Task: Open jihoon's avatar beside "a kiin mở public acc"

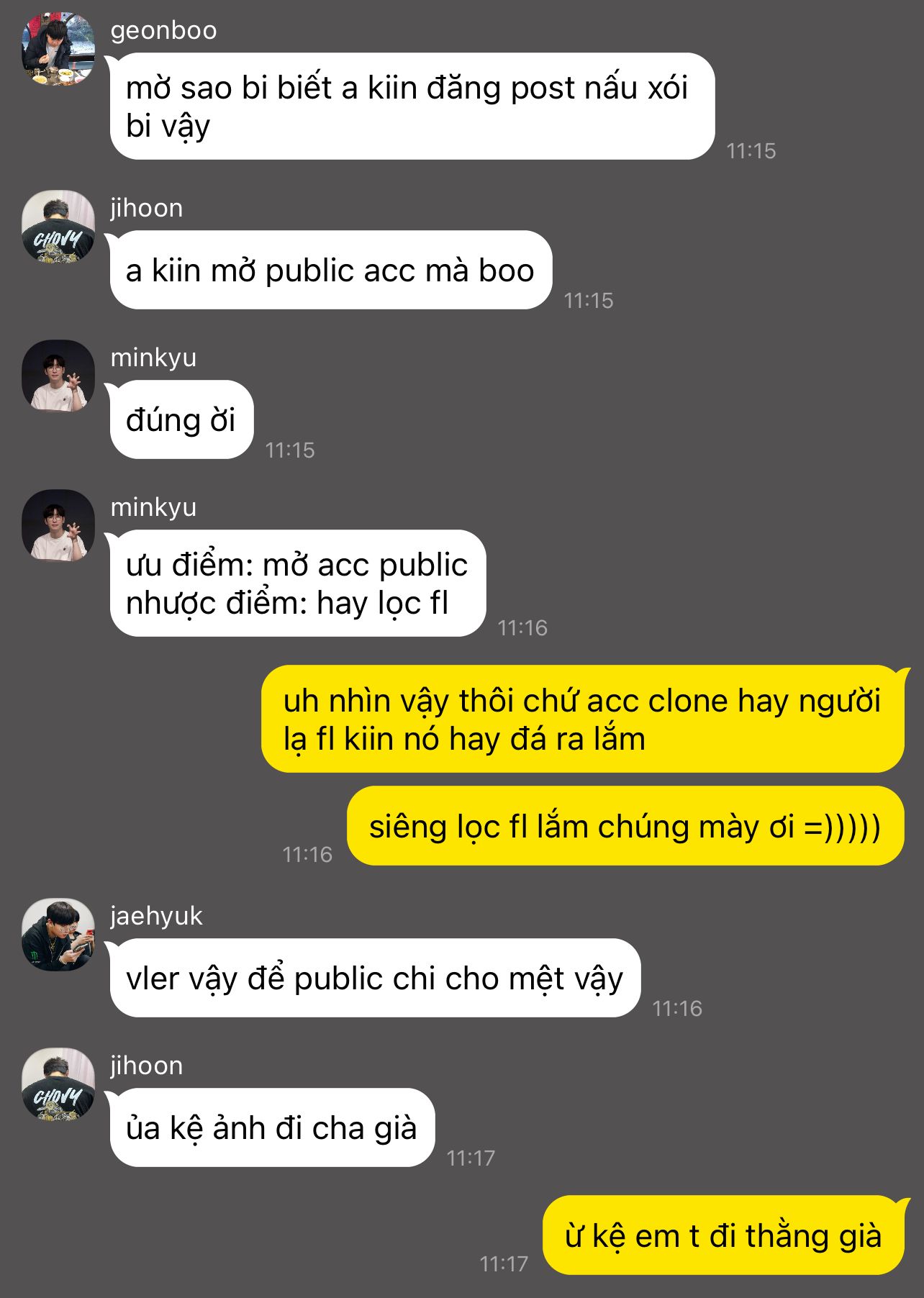Action: click(58, 227)
